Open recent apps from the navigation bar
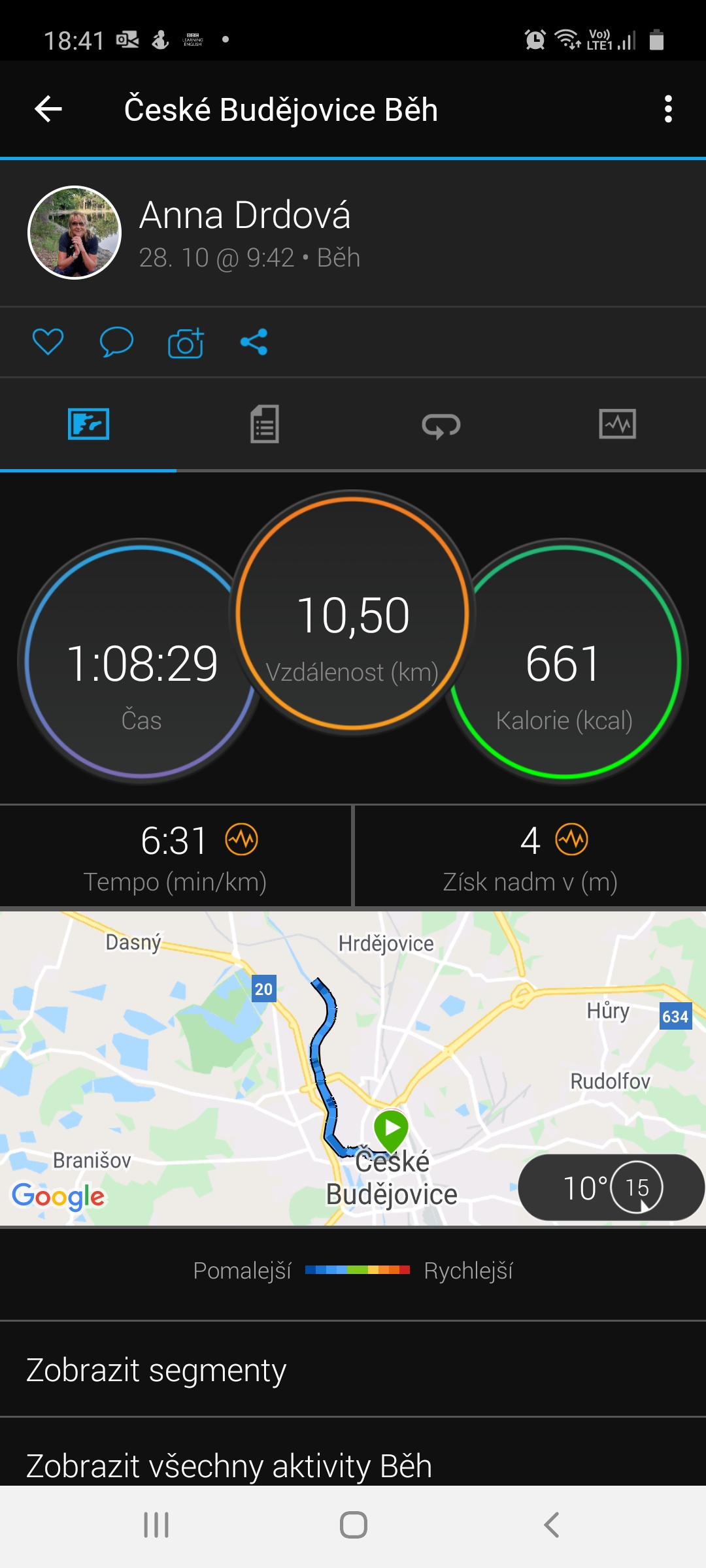706x1568 pixels. click(156, 1526)
